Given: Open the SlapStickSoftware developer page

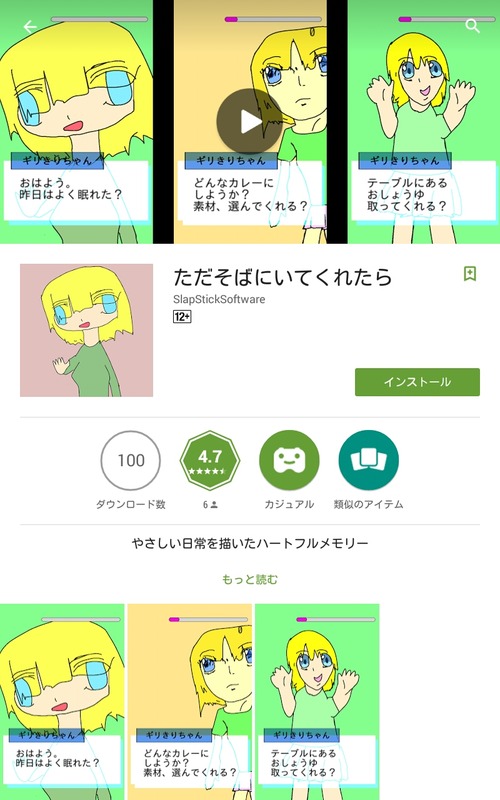Looking at the screenshot, I should (219, 299).
